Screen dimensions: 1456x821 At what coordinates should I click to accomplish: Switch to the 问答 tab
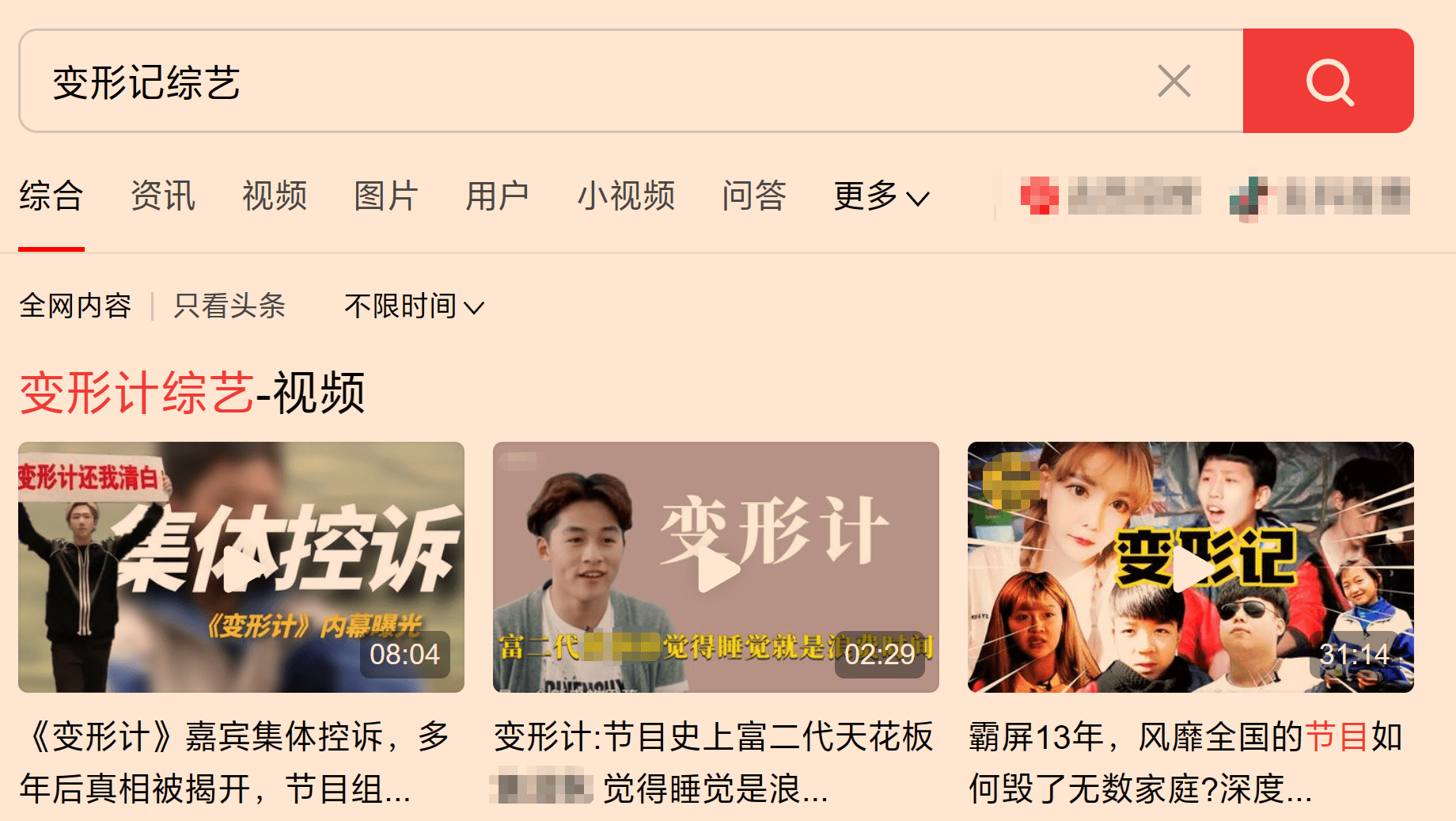(x=754, y=196)
